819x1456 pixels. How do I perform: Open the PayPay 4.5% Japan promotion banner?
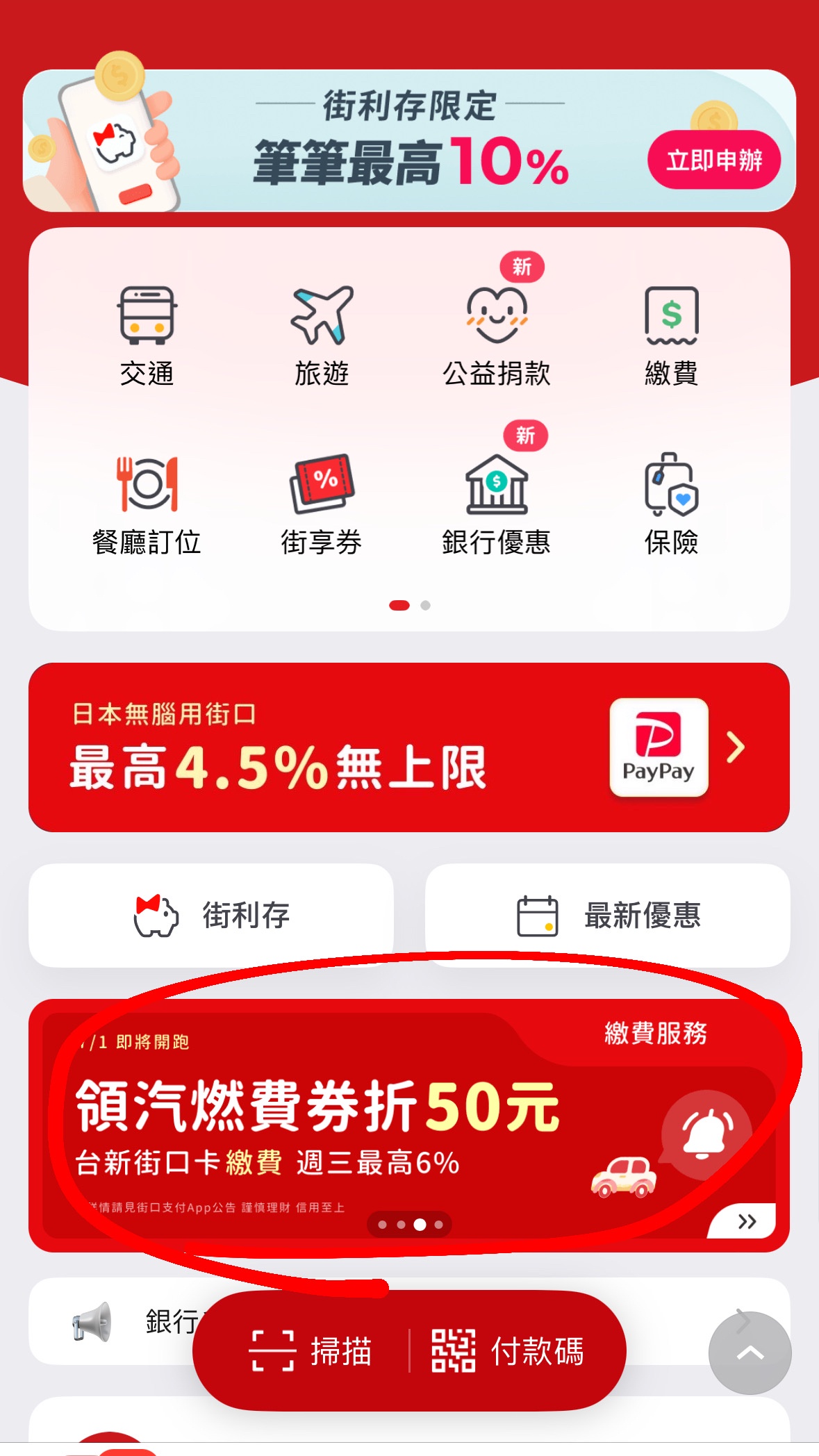tap(408, 747)
